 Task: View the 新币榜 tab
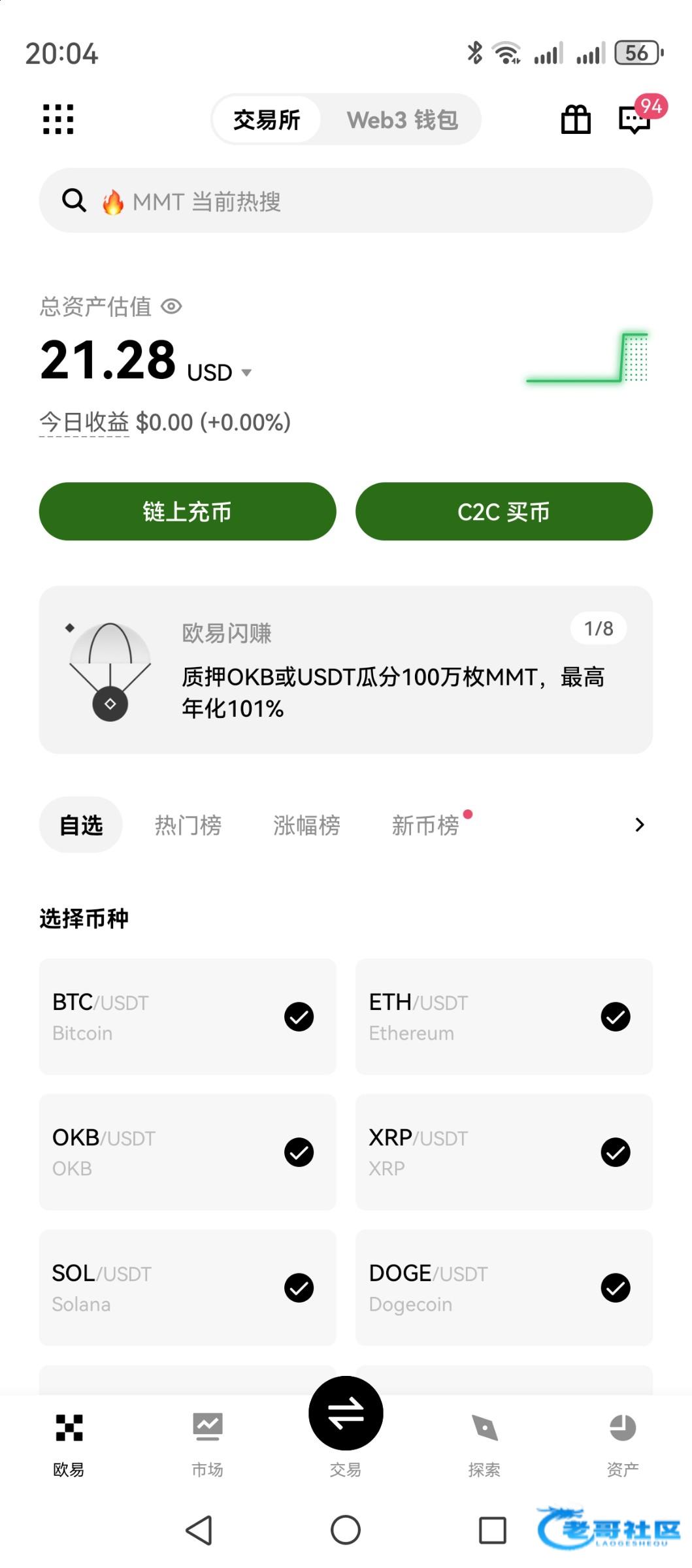coord(425,825)
